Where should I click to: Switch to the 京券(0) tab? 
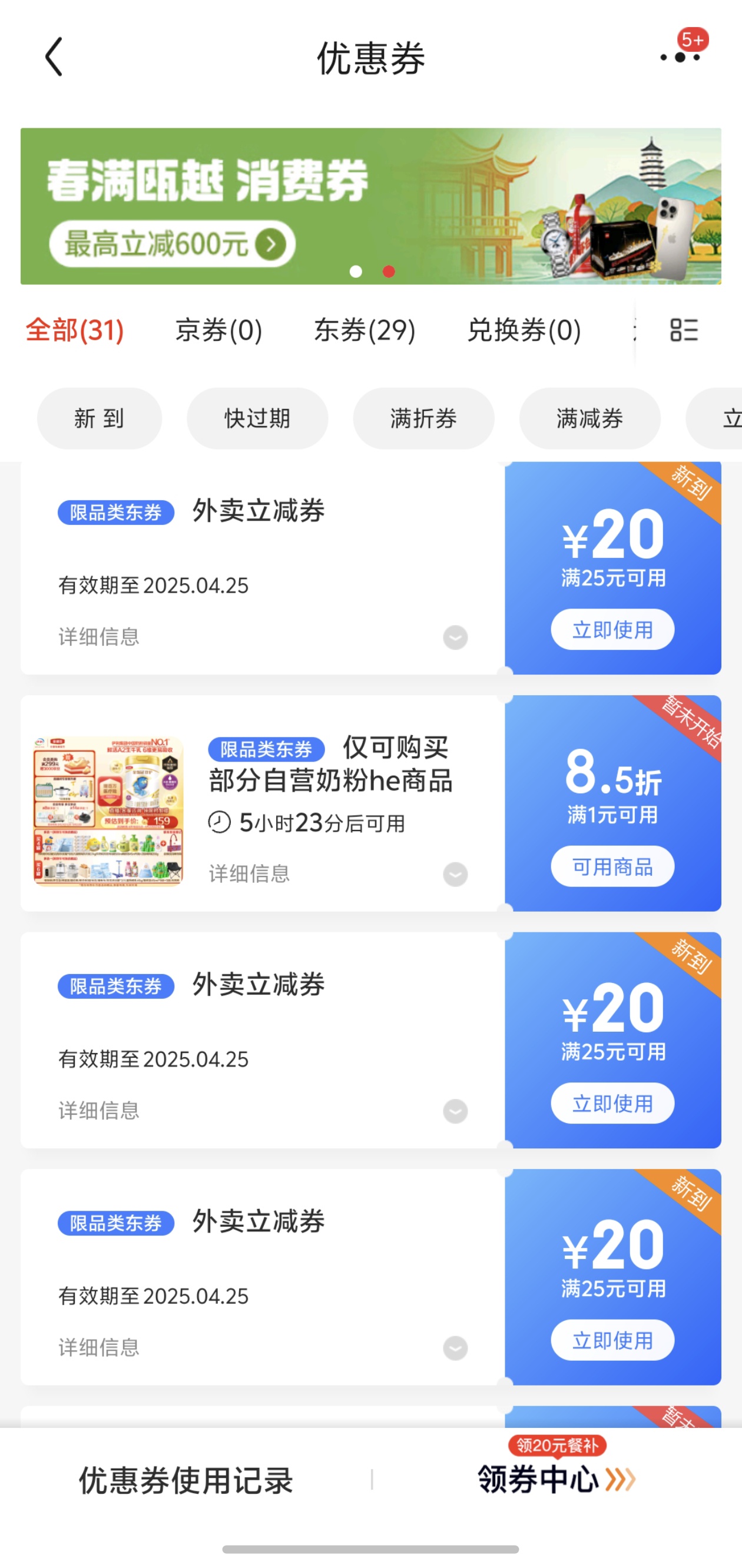tap(218, 331)
